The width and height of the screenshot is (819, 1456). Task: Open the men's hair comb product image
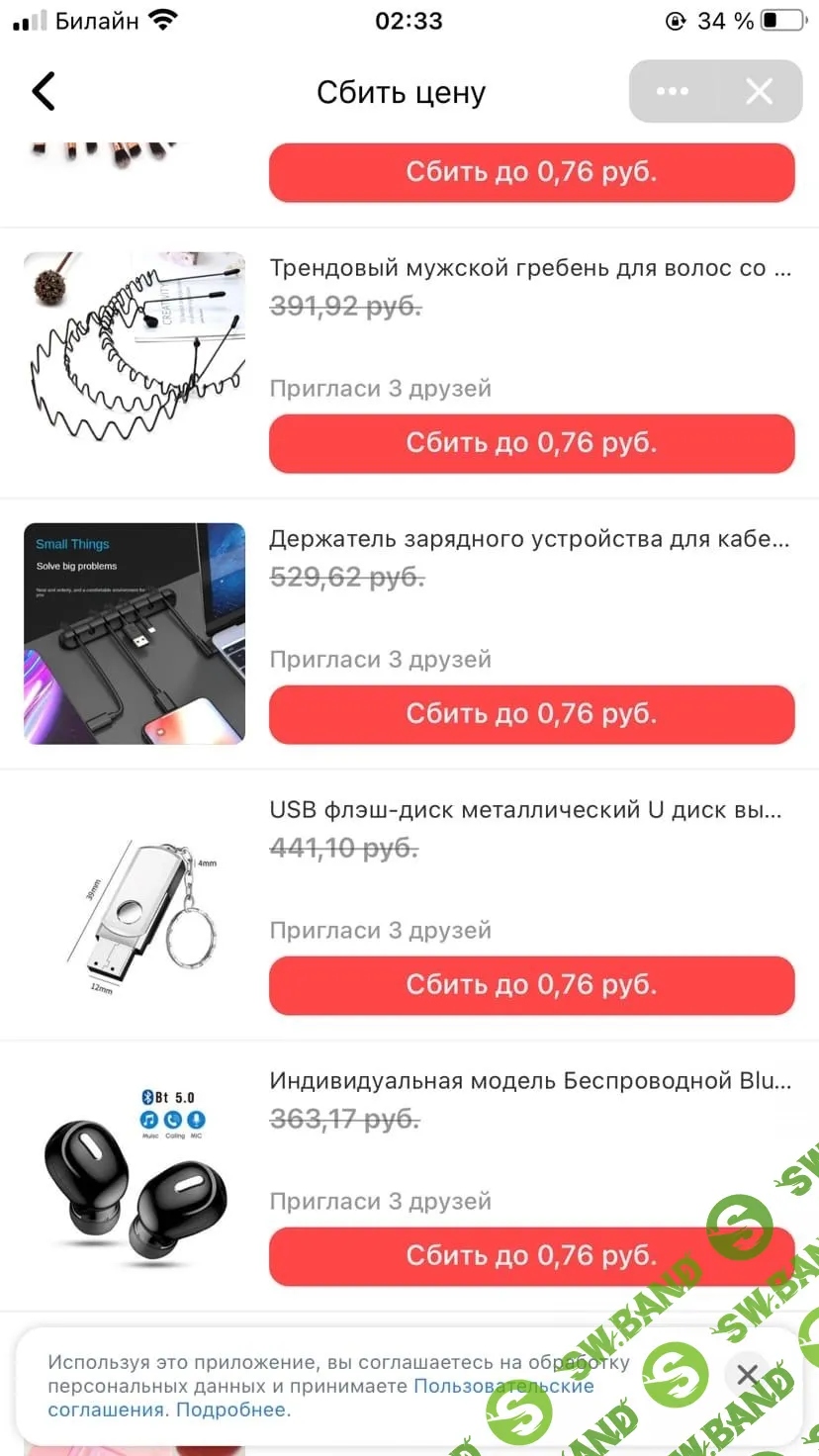pos(135,362)
